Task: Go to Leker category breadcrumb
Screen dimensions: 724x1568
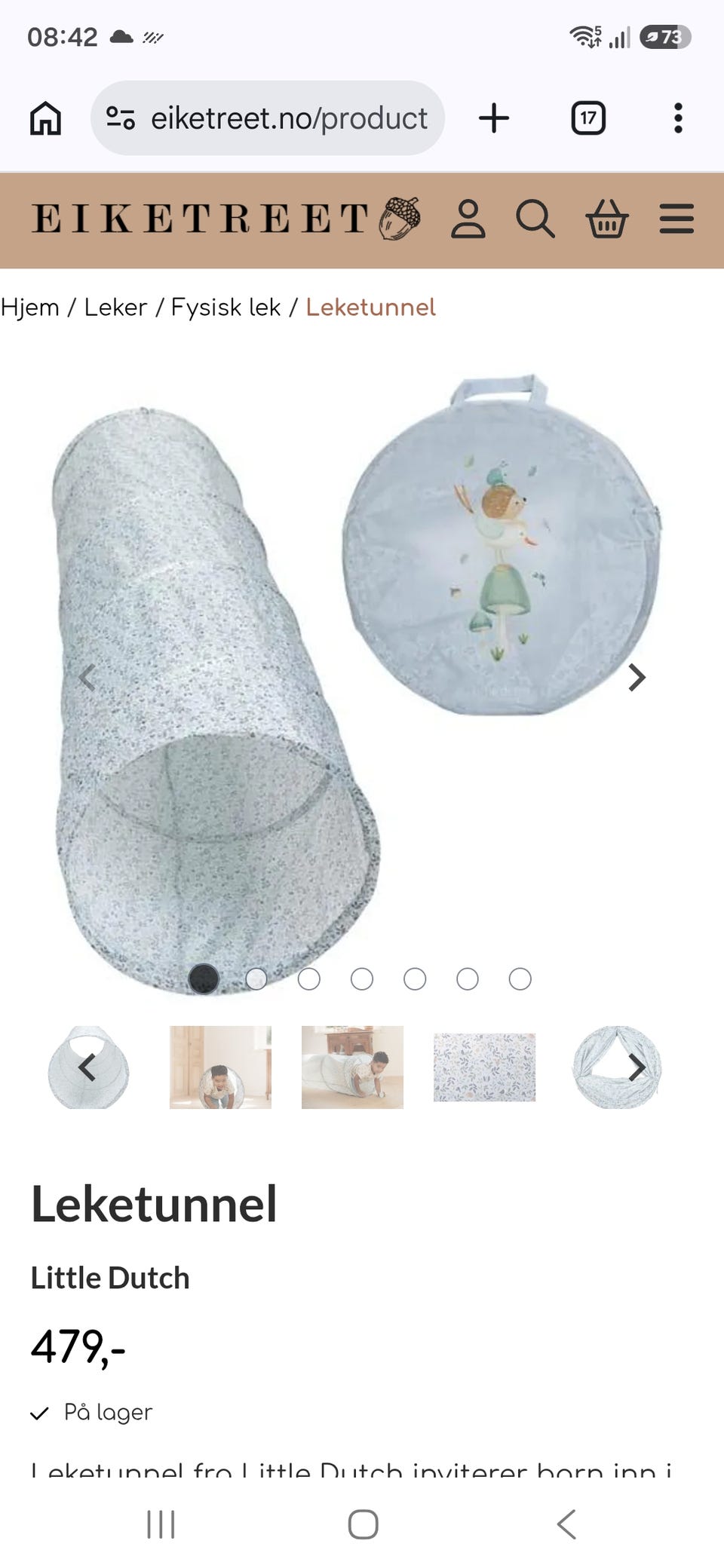Action: pos(115,308)
